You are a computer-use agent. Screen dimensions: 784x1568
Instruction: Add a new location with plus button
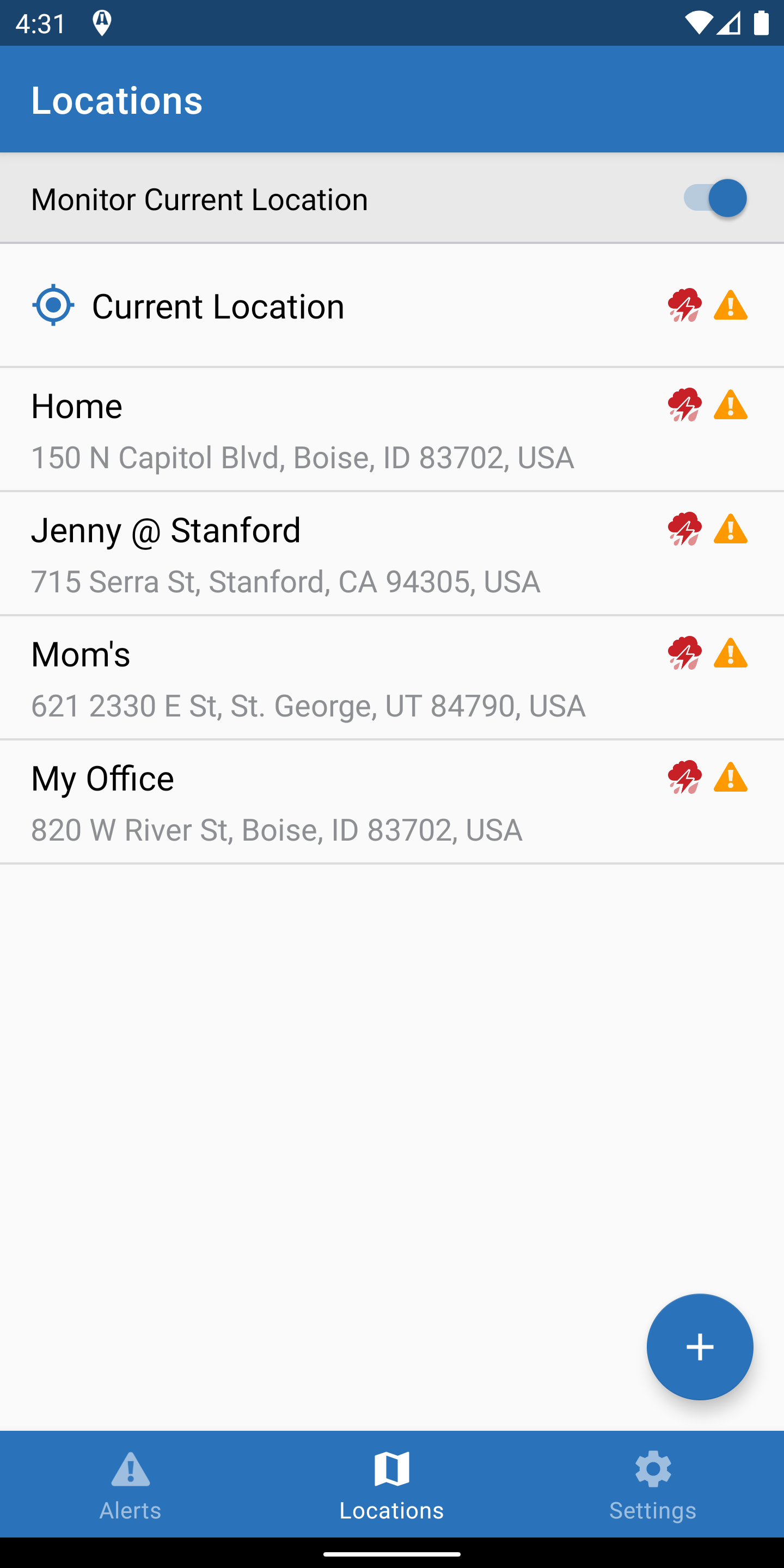700,1346
